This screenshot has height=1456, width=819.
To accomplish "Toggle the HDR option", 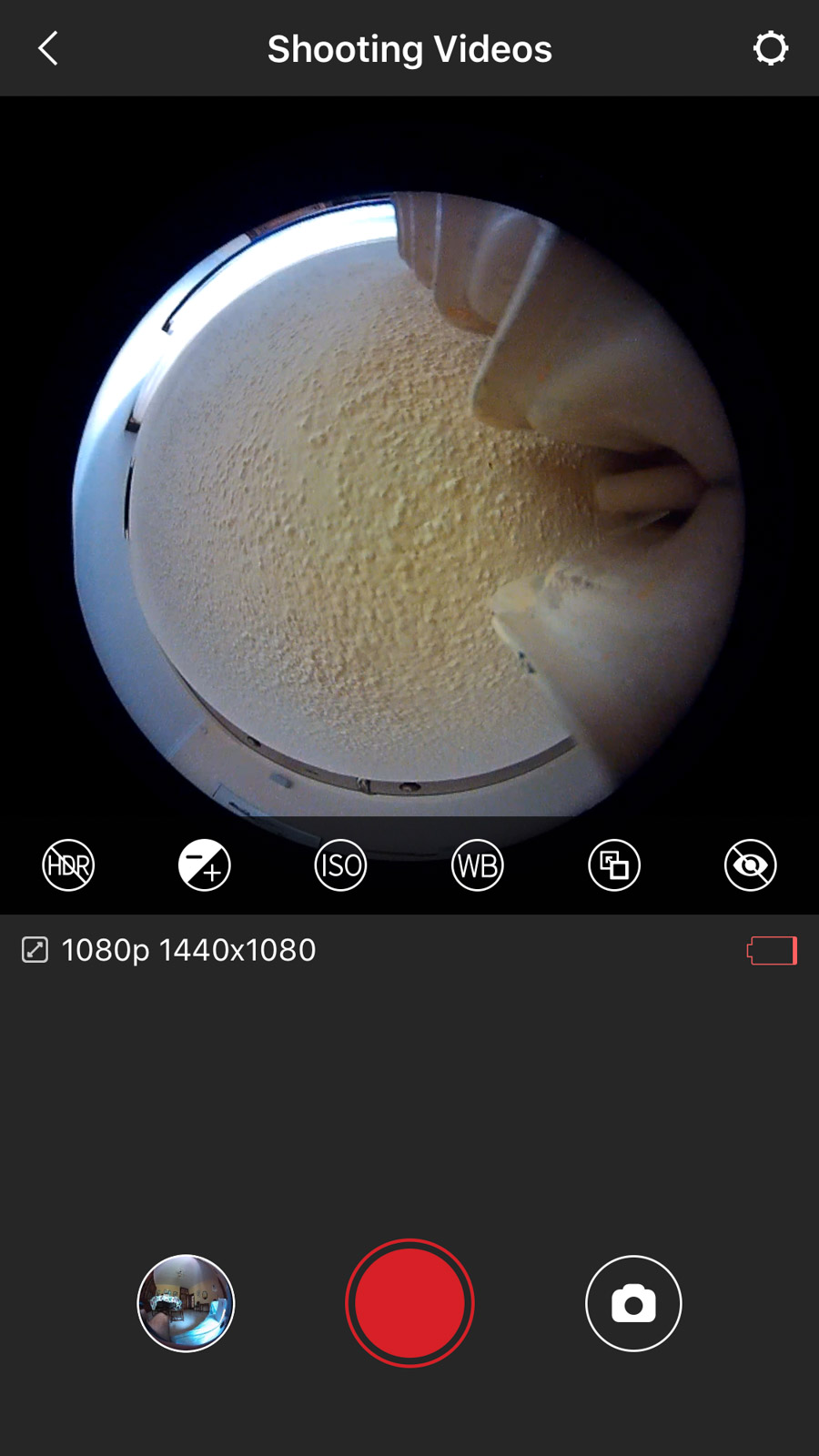I will tap(68, 864).
